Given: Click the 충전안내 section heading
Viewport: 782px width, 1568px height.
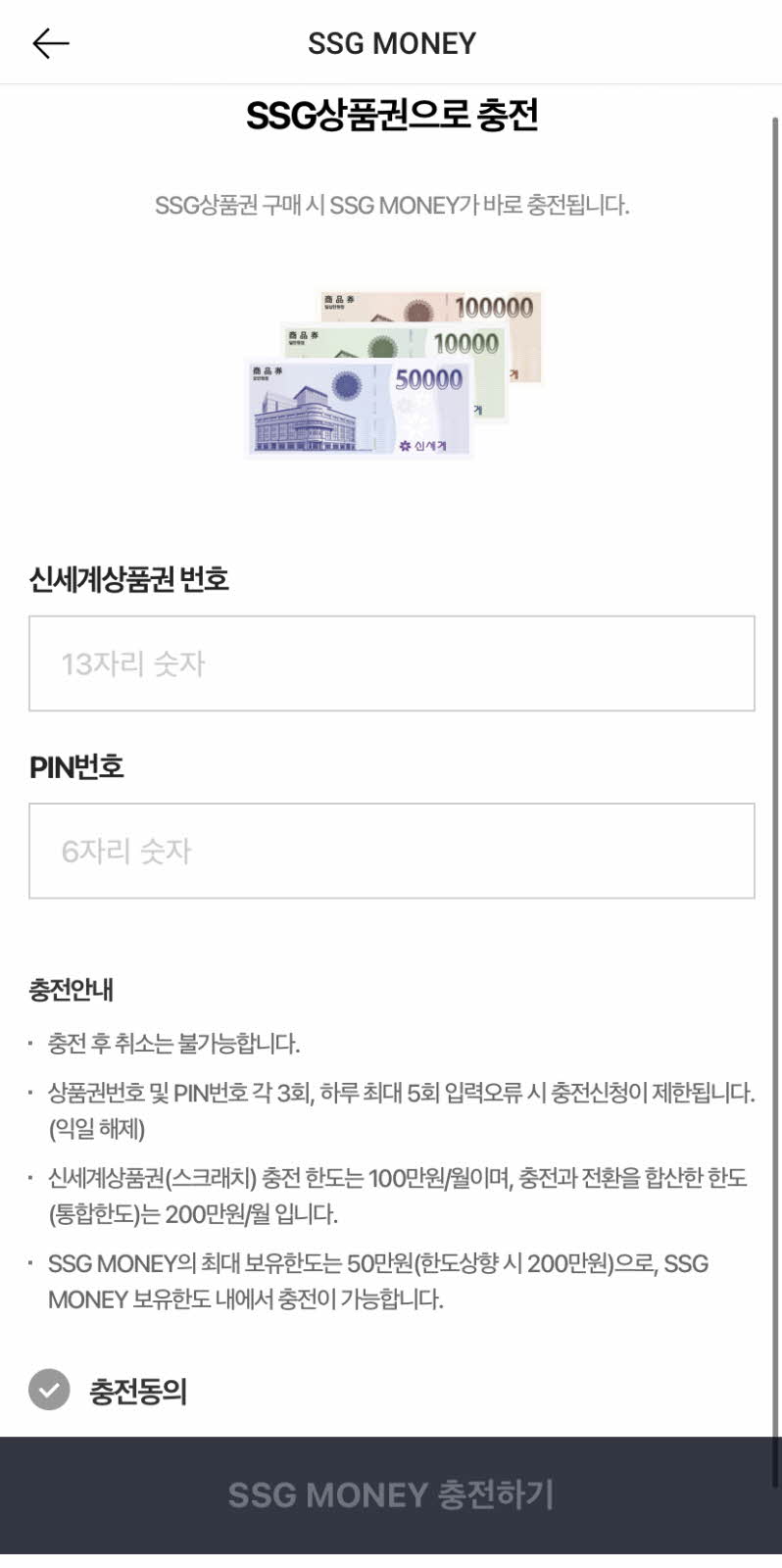Looking at the screenshot, I should point(72,990).
